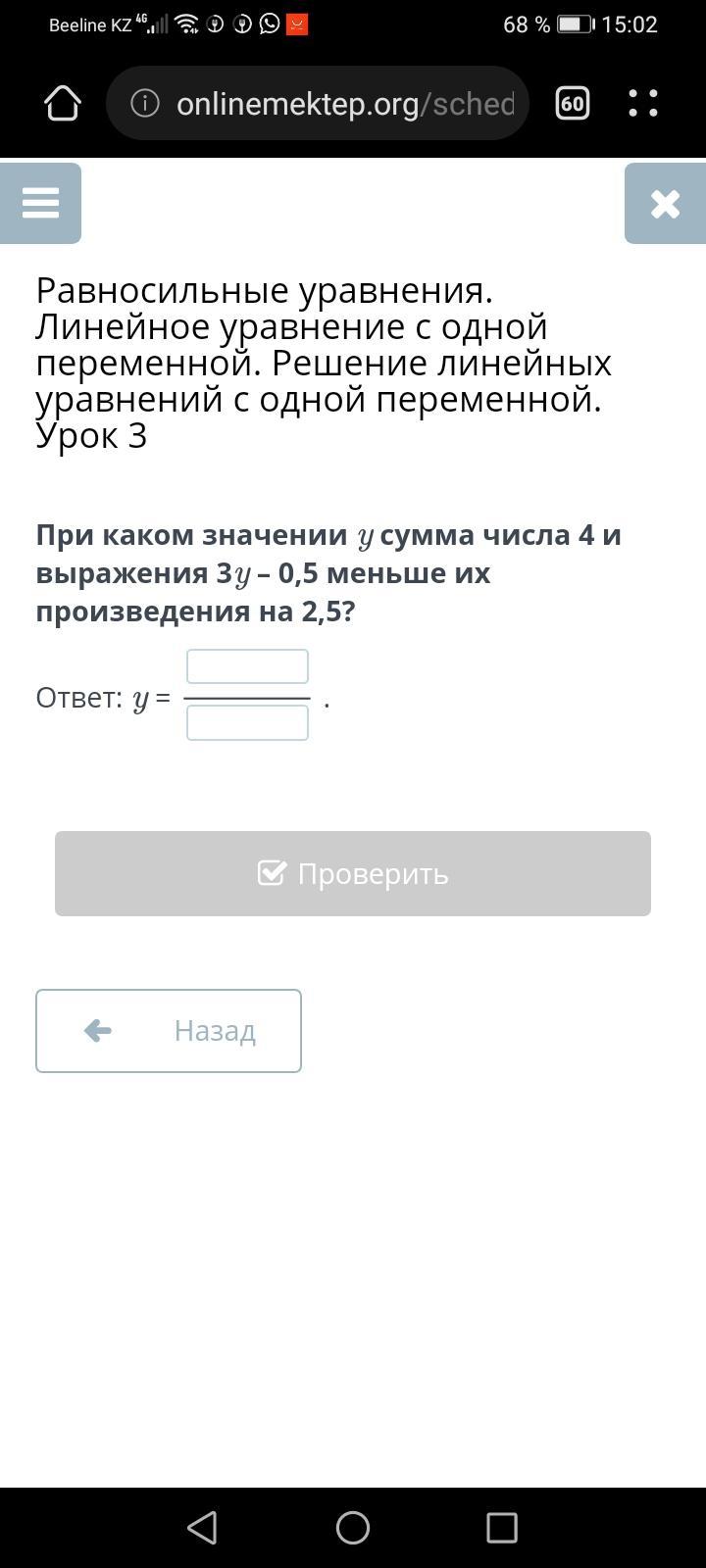Check the answer with Проверить
Viewport: 706px width, 1568px height.
click(x=353, y=873)
